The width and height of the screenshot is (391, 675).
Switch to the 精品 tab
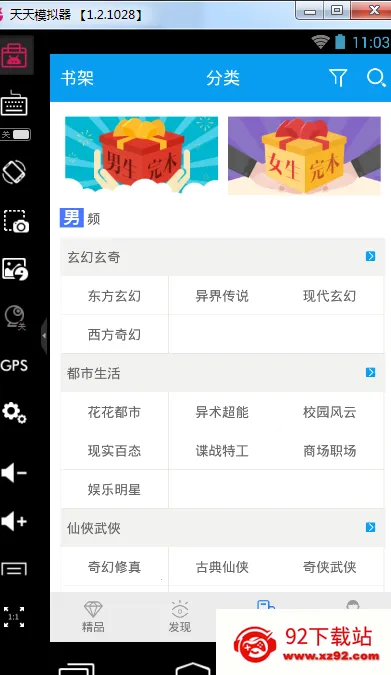click(93, 616)
